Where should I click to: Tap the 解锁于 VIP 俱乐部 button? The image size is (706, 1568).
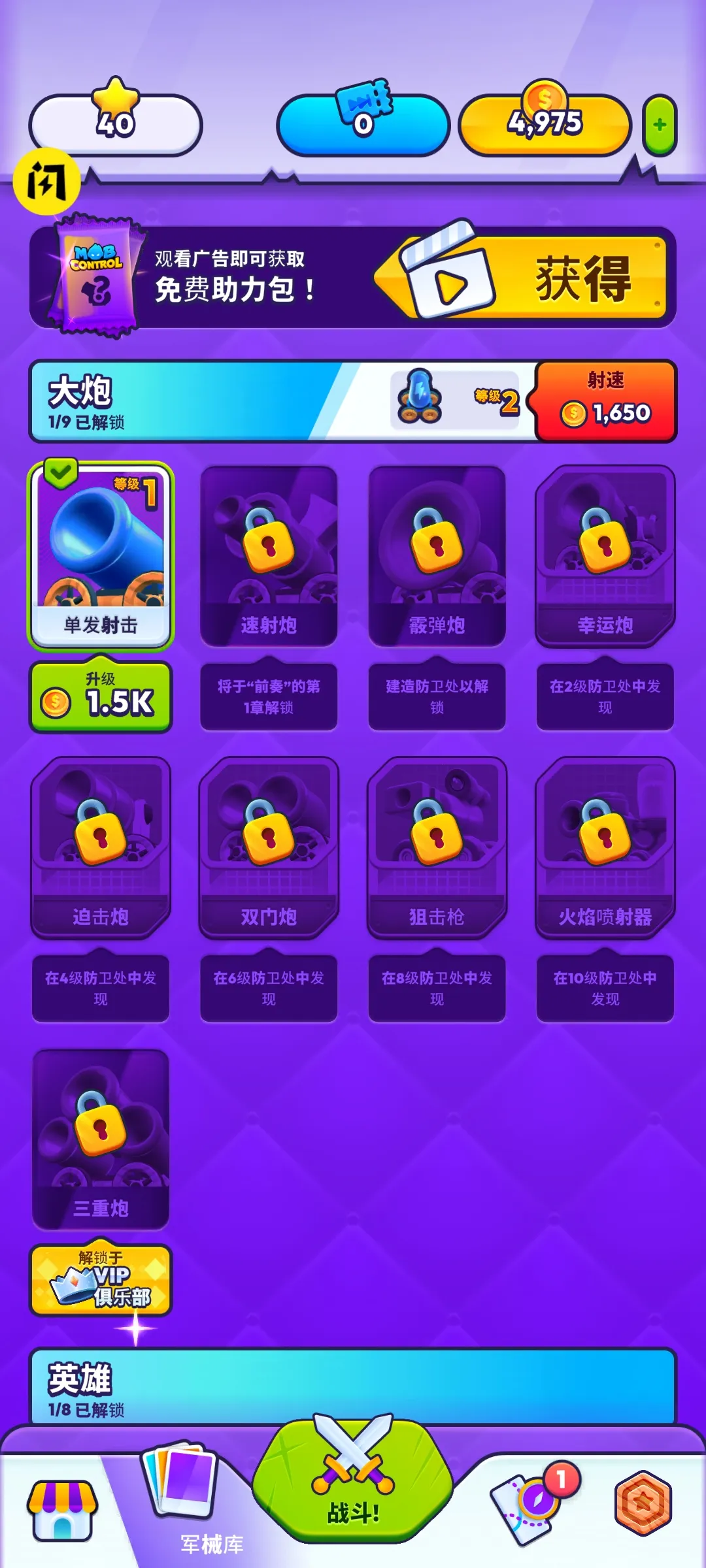click(101, 1281)
